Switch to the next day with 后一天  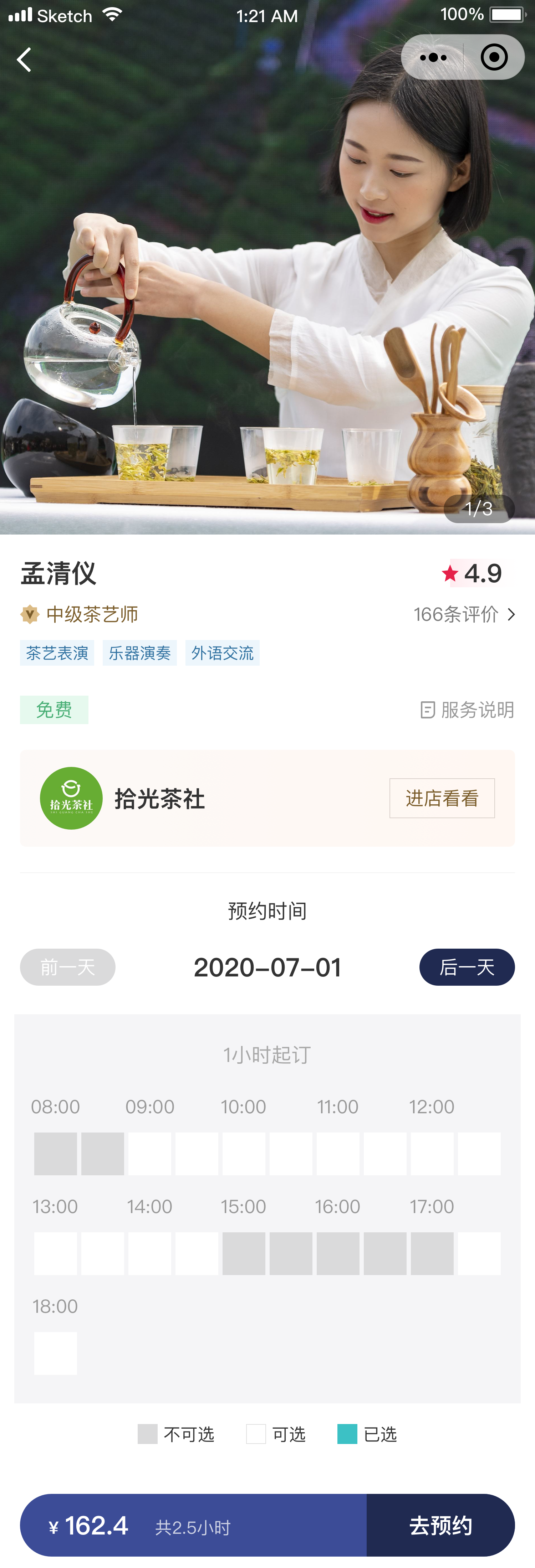pyautogui.click(x=467, y=966)
